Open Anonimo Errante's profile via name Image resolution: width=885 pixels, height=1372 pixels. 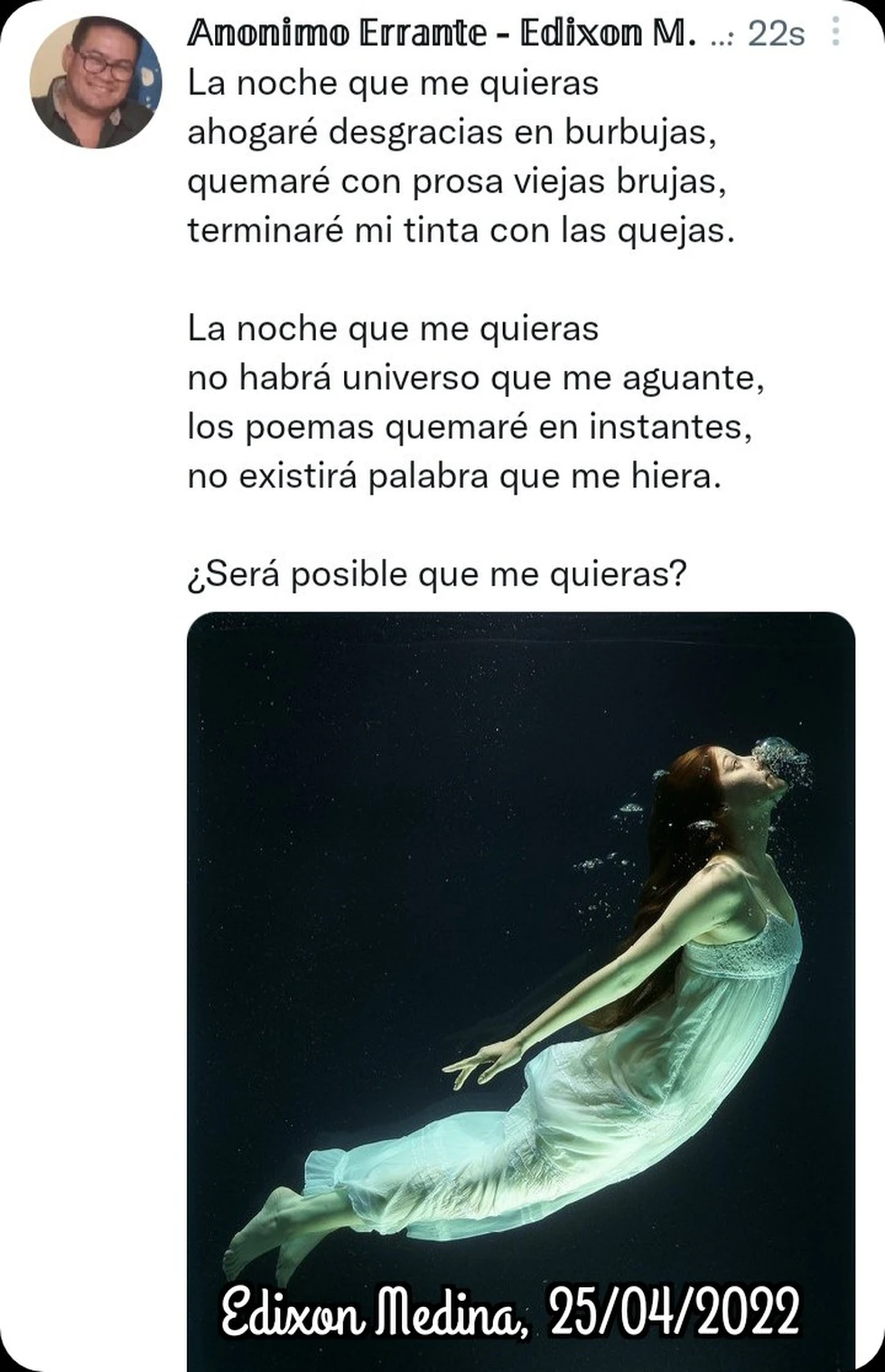[441, 33]
